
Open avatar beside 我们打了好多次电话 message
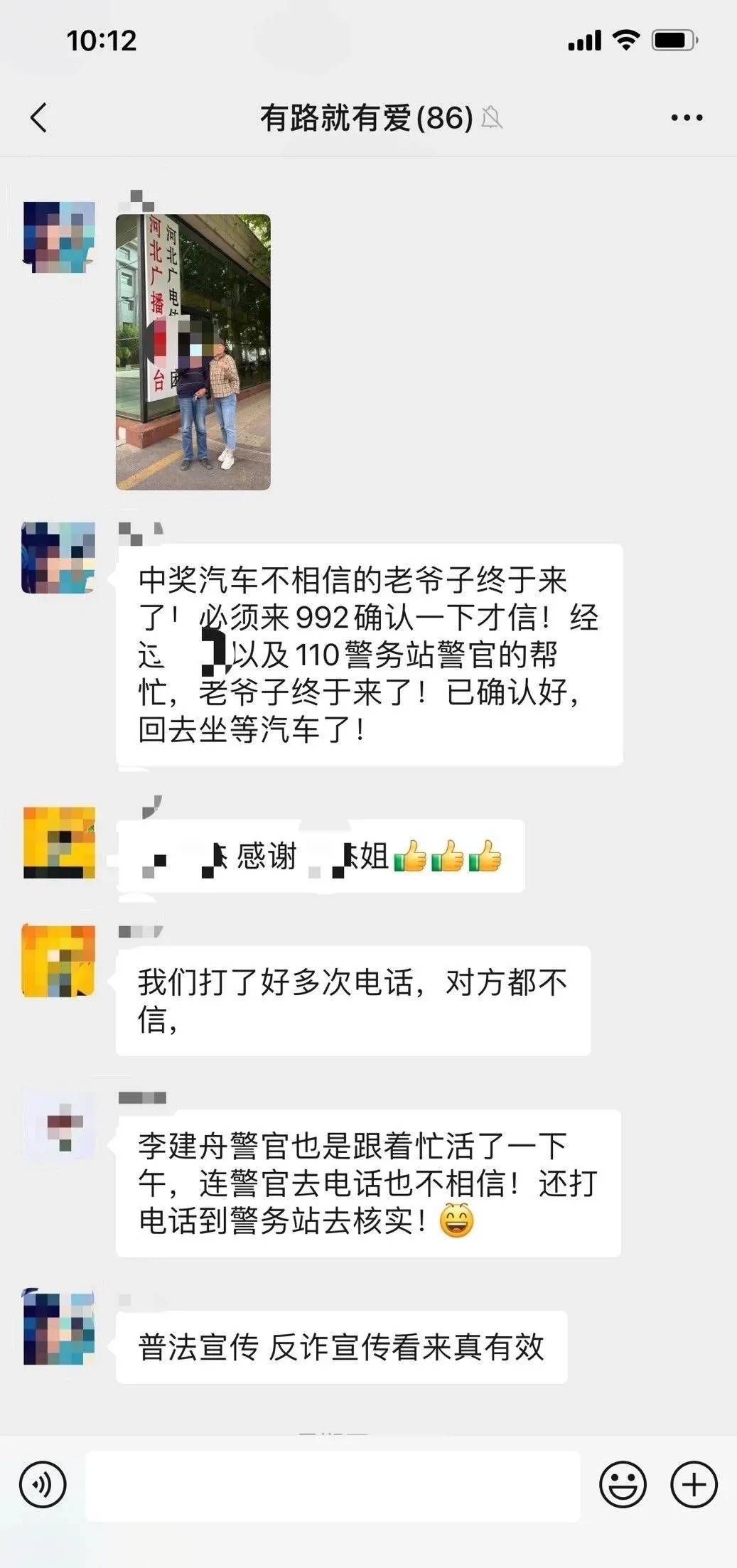click(59, 961)
